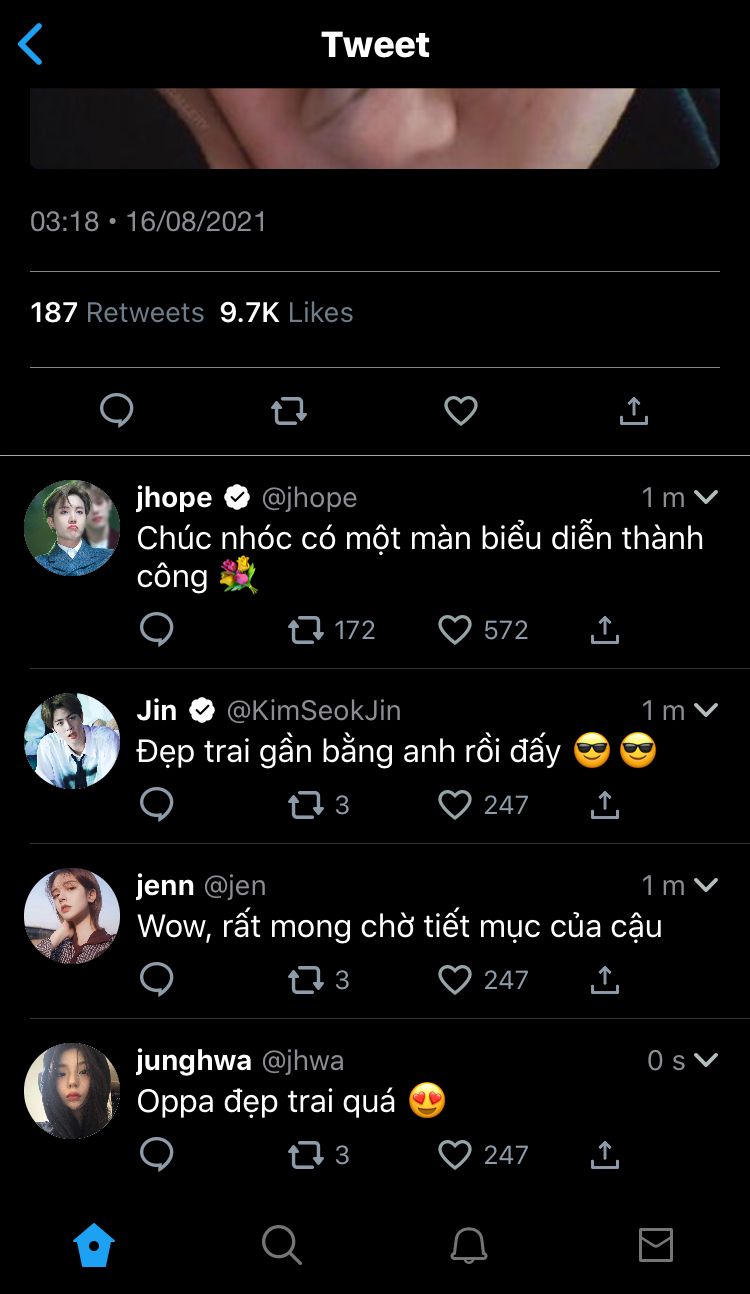Go back from the Tweet screen
Screen dimensions: 750x1294
coord(31,45)
